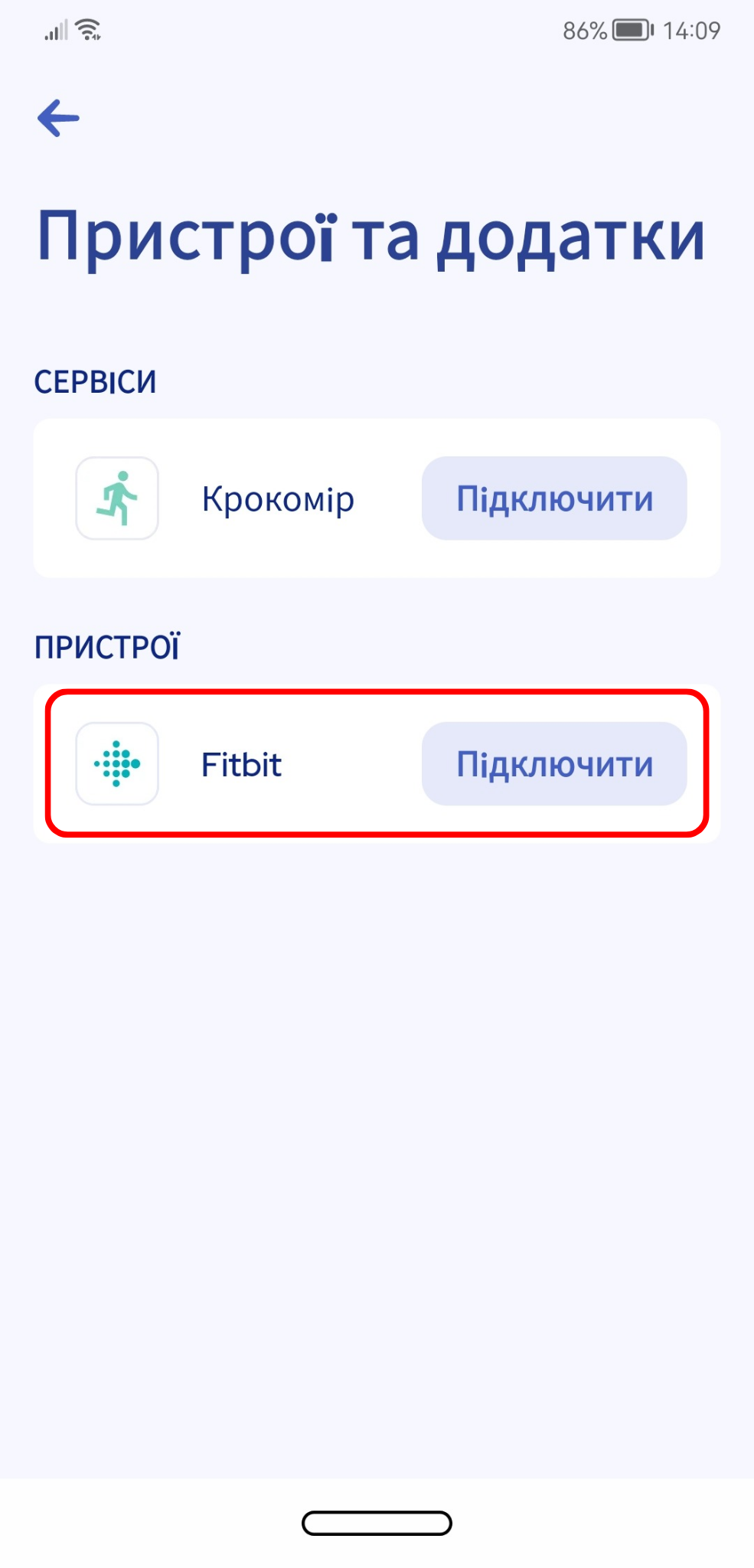The image size is (754, 1568).
Task: Tap the system home pill
Action: (x=377, y=1523)
